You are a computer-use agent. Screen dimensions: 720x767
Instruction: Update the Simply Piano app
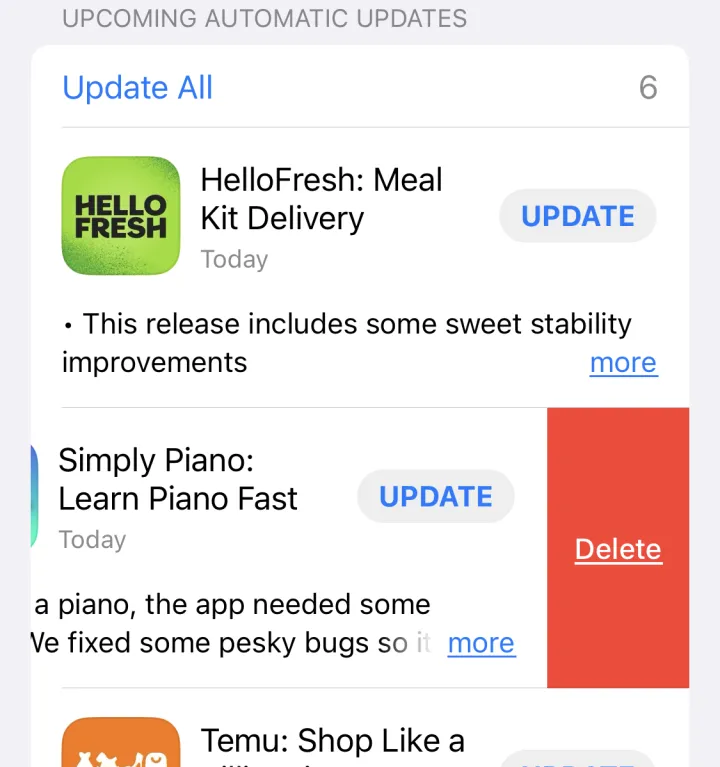coord(435,497)
